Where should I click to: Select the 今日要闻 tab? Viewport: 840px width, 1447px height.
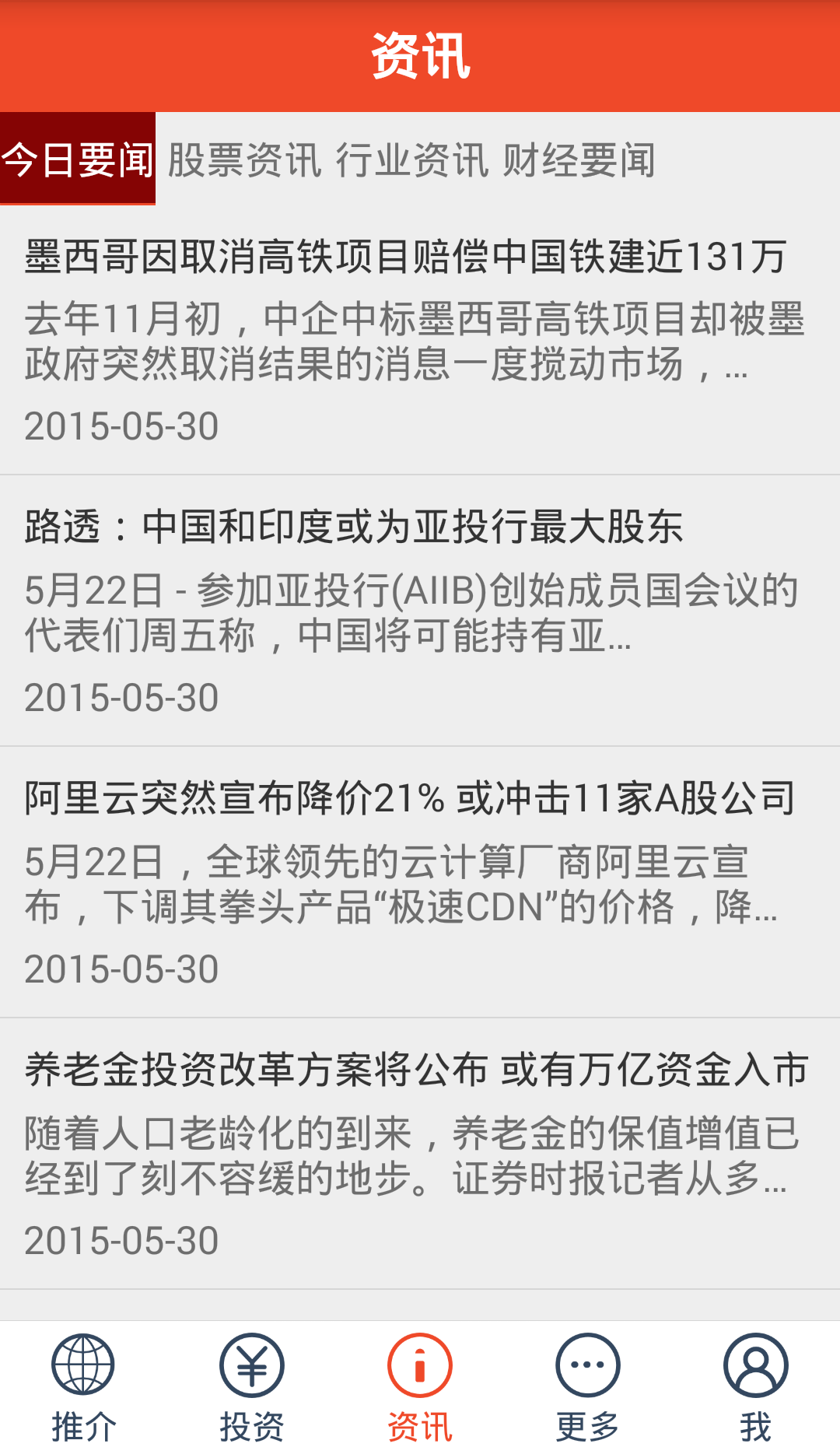click(x=78, y=159)
